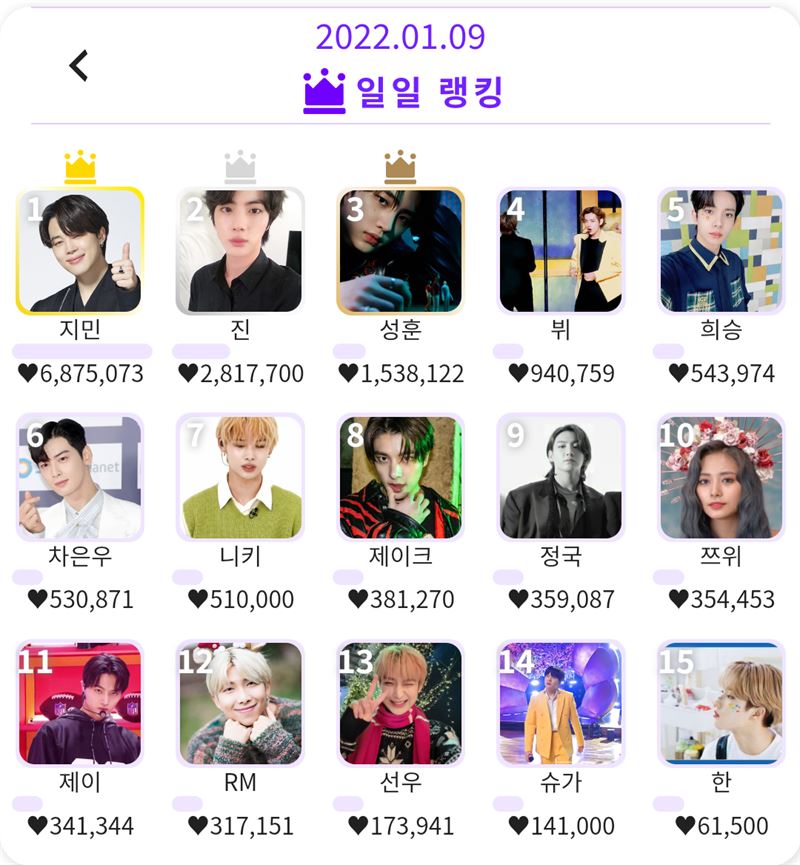
Task: Tap 제이 at rank 11
Action: pos(80,704)
